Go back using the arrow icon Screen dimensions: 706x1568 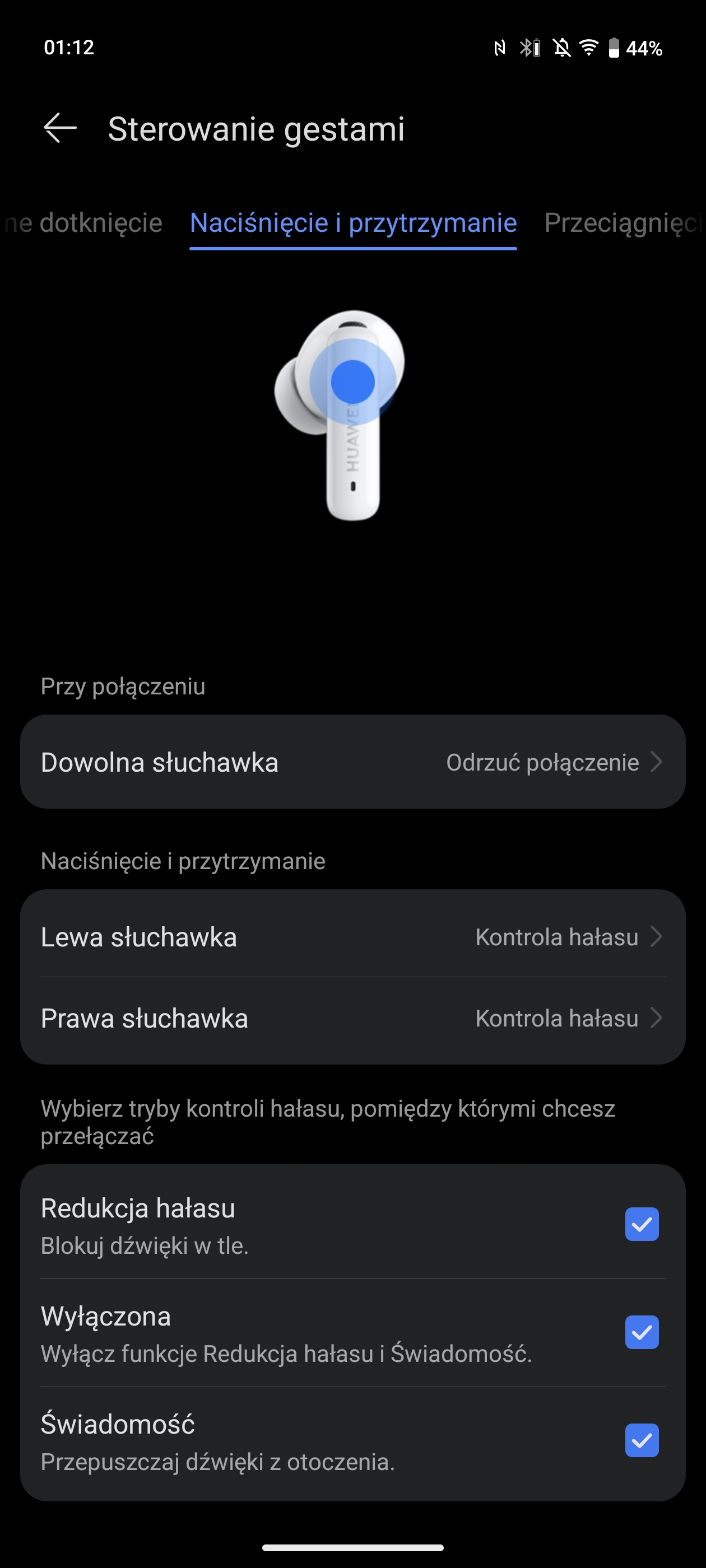pyautogui.click(x=61, y=128)
